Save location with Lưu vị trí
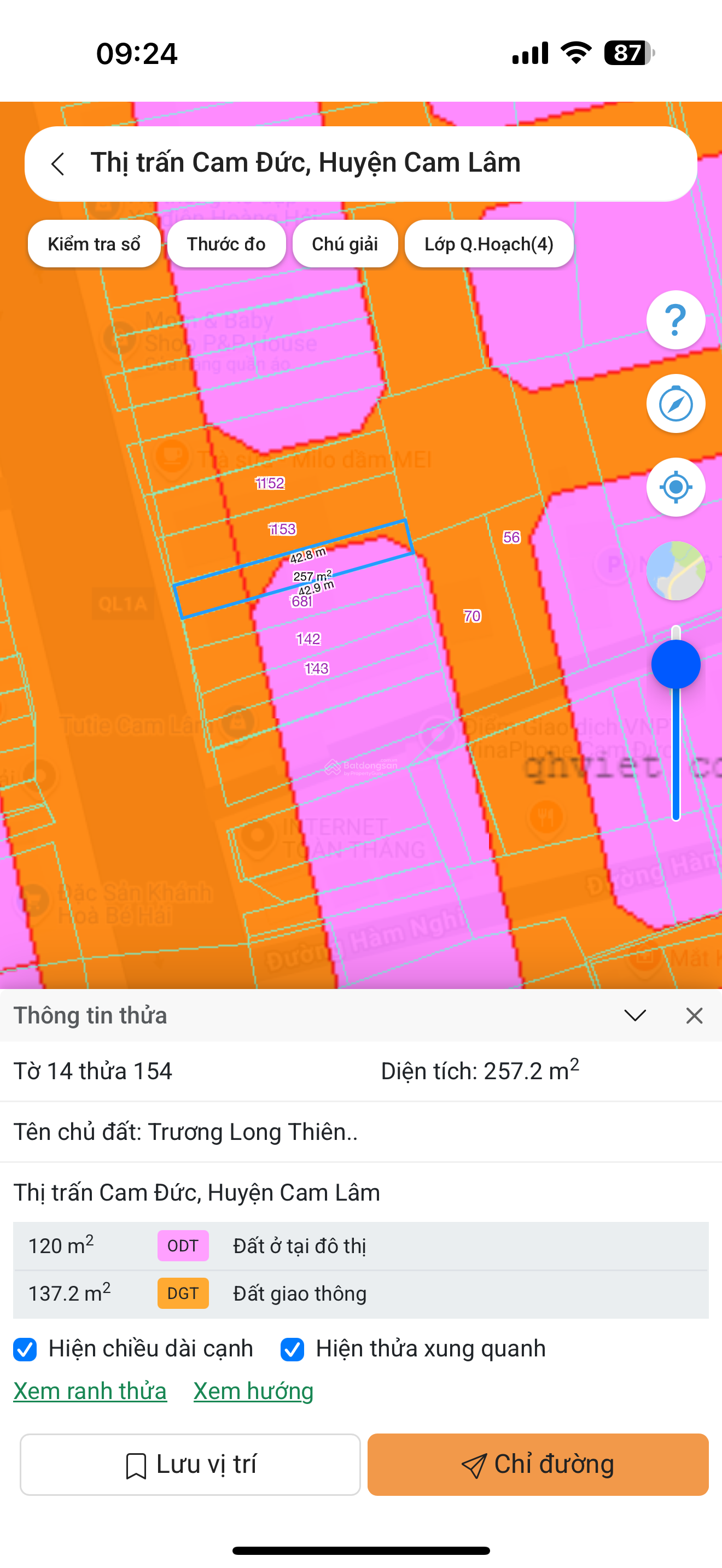722x1568 pixels. click(x=190, y=1464)
